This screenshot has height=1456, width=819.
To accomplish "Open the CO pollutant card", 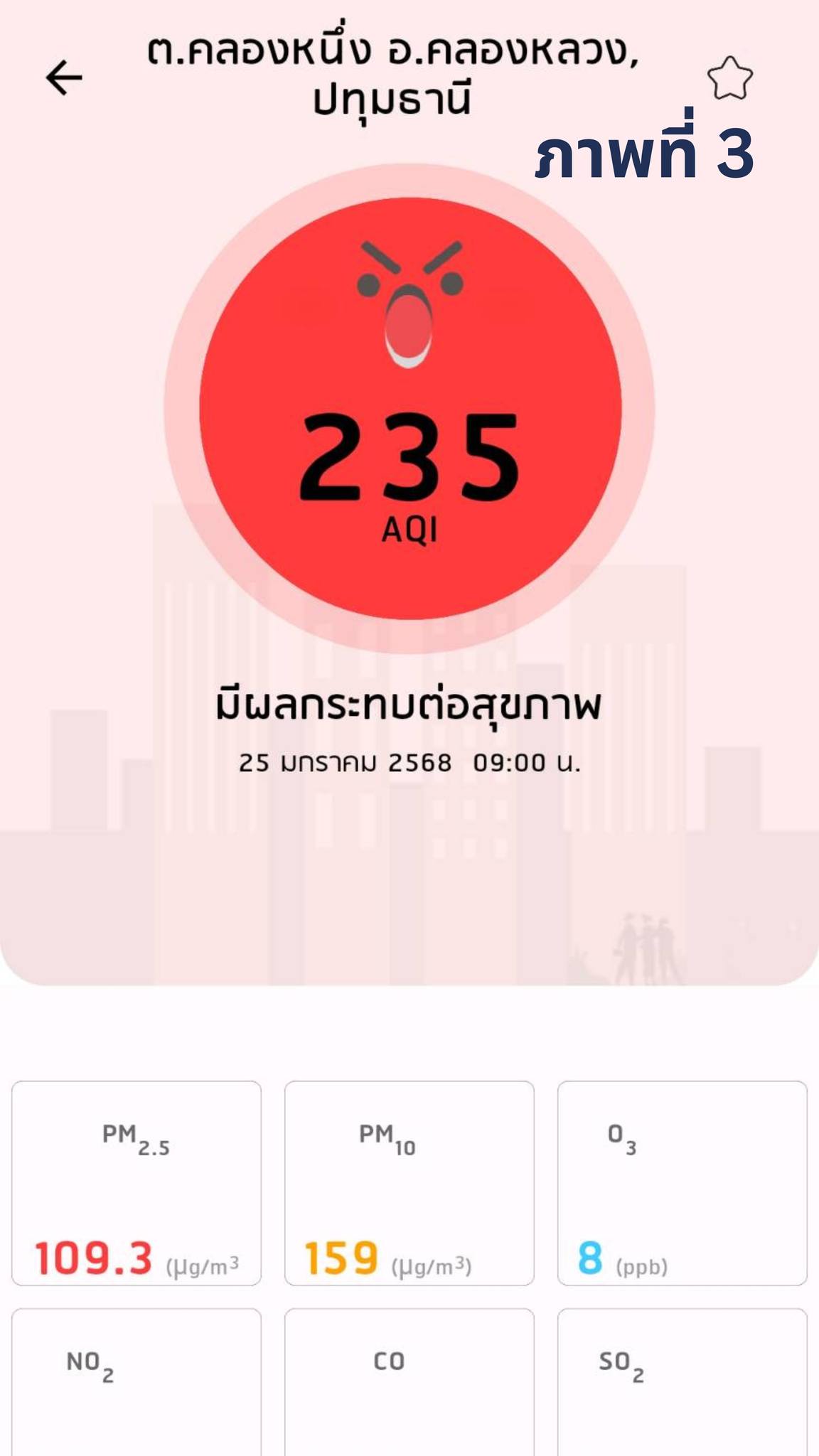I will (x=409, y=1382).
